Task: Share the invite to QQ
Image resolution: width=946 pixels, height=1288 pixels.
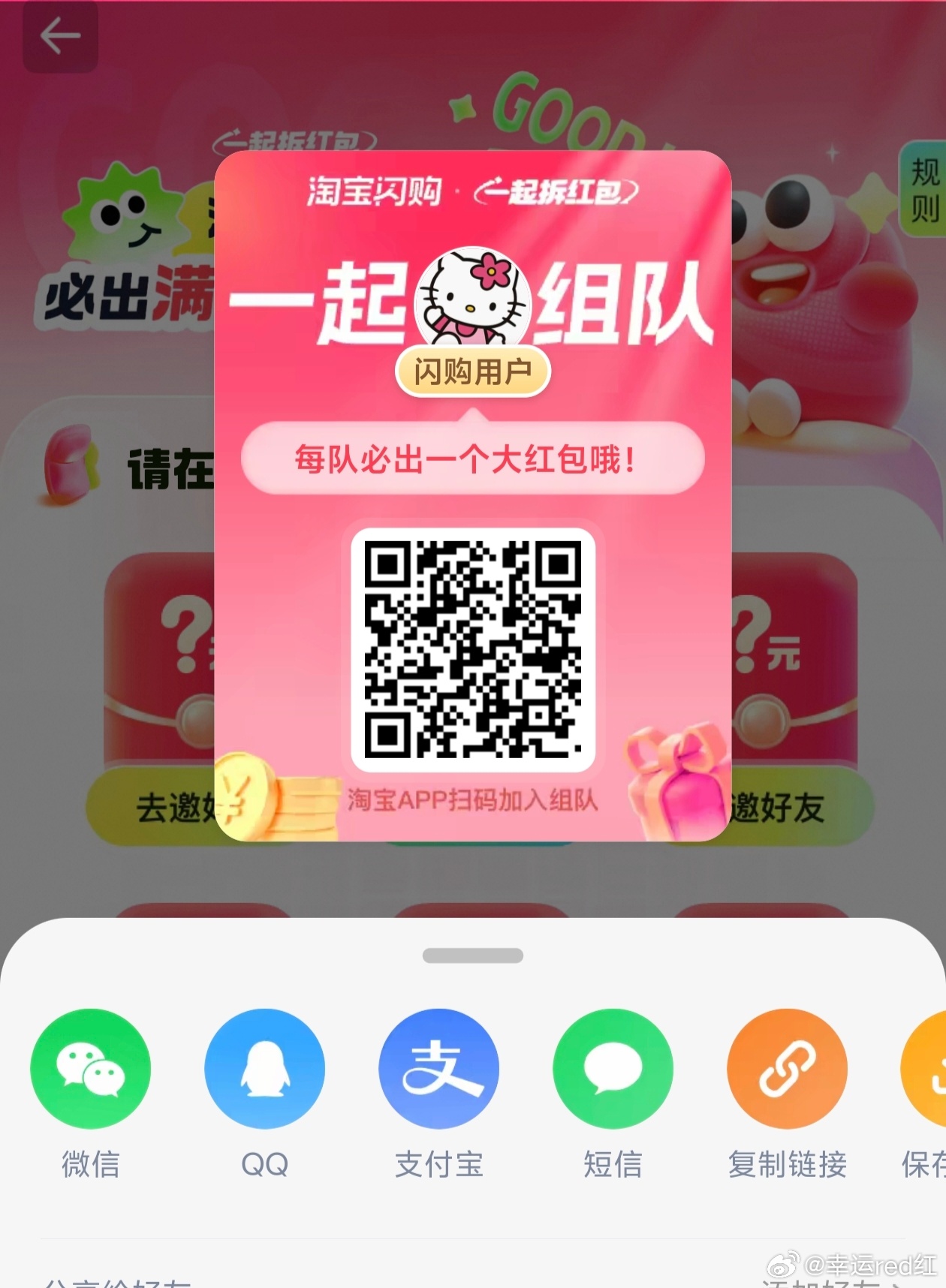Action: pos(264,1068)
